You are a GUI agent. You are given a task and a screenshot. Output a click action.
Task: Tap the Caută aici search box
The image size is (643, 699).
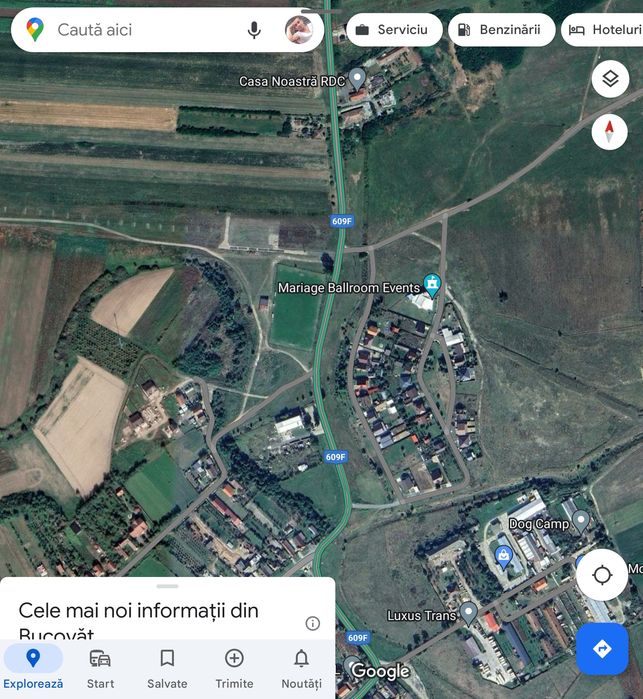point(140,30)
